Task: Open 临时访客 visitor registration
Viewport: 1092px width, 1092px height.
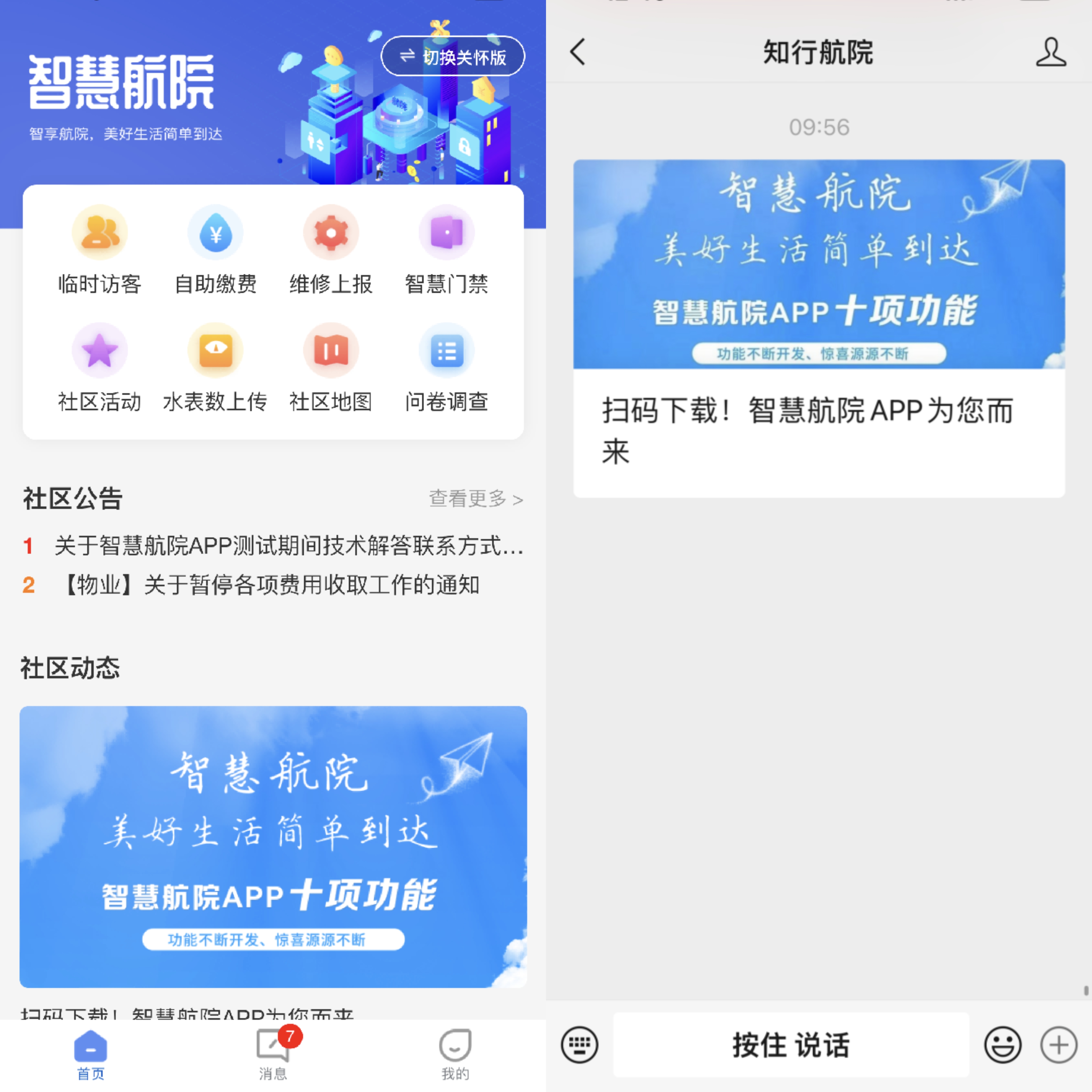Action: pyautogui.click(x=99, y=249)
